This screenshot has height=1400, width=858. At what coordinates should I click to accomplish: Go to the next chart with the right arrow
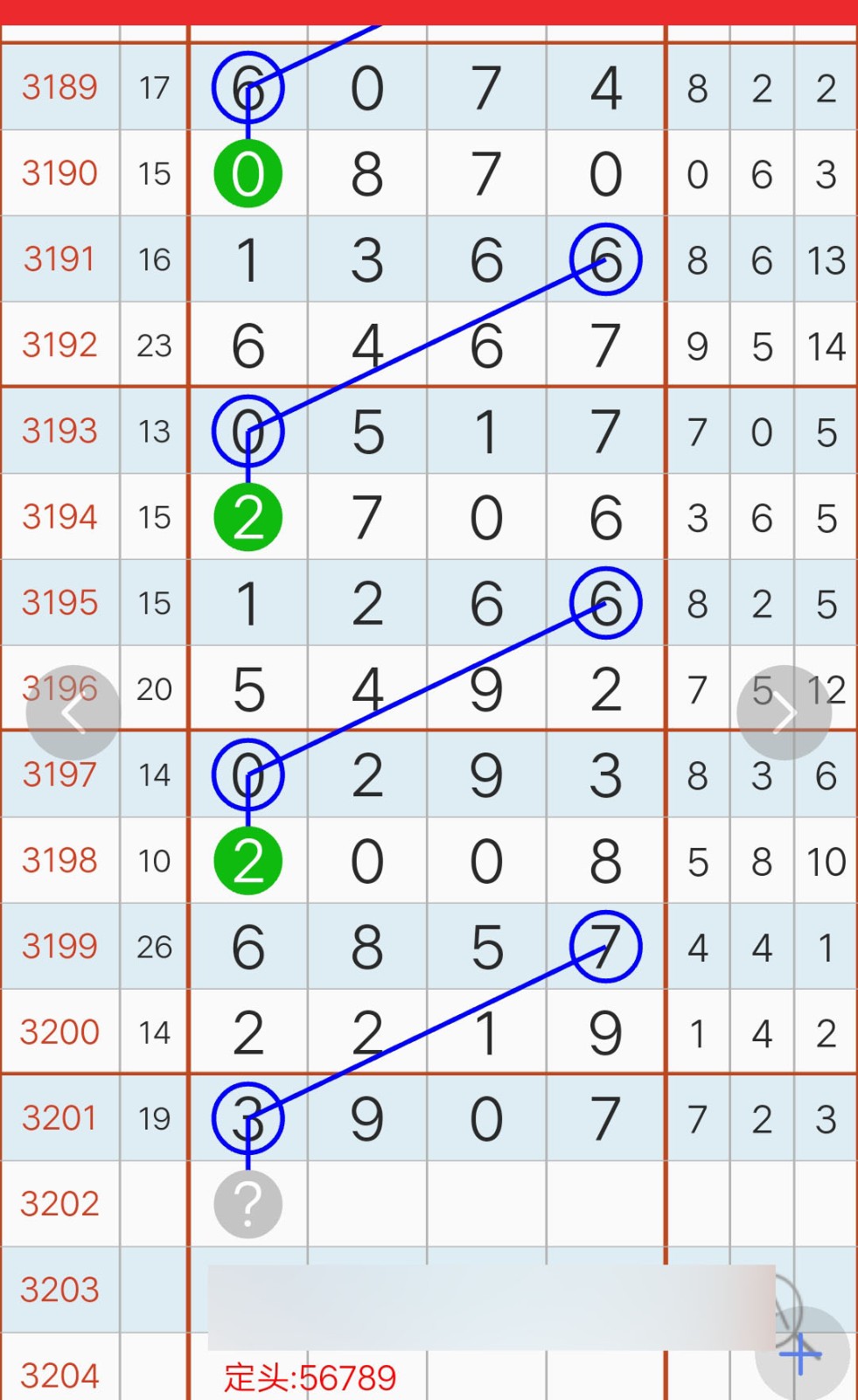tap(784, 713)
